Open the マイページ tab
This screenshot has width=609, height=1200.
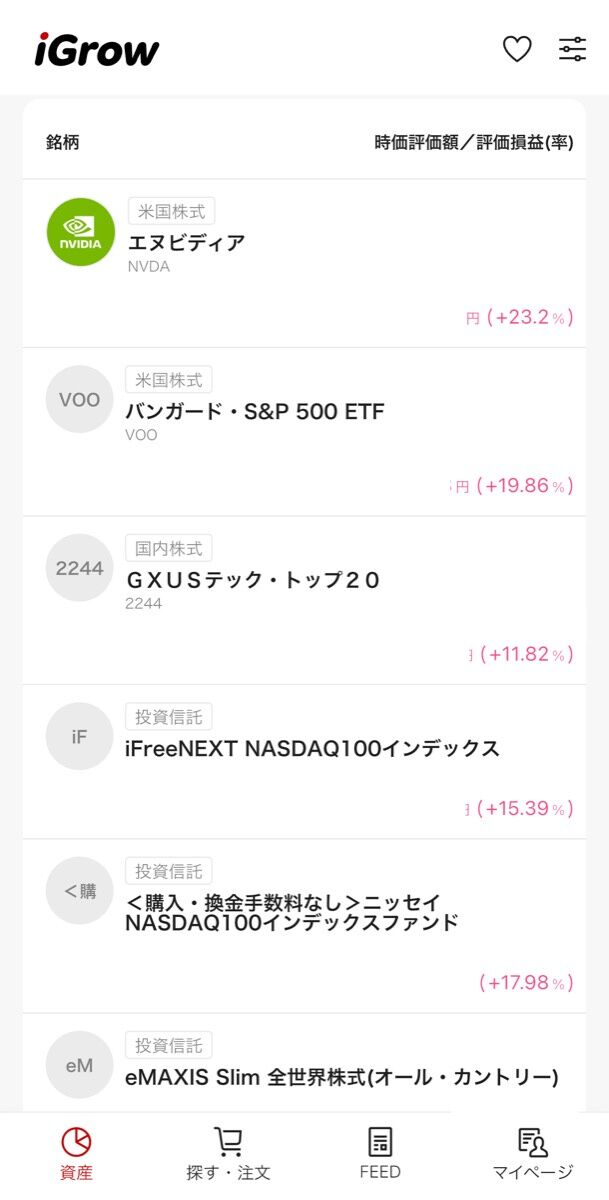pyautogui.click(x=533, y=1153)
